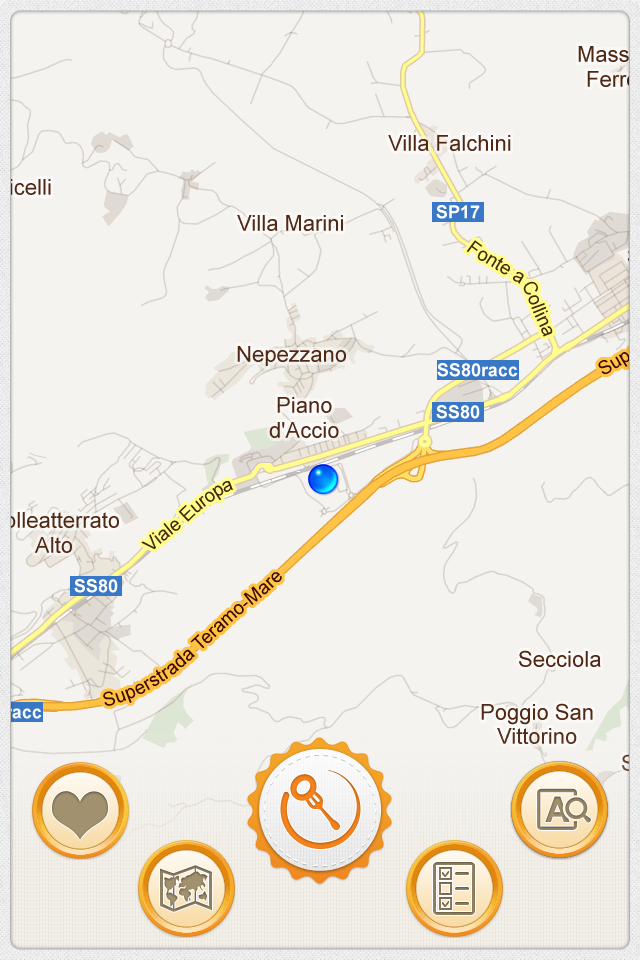Tap the blue location pin on map

coord(323,479)
